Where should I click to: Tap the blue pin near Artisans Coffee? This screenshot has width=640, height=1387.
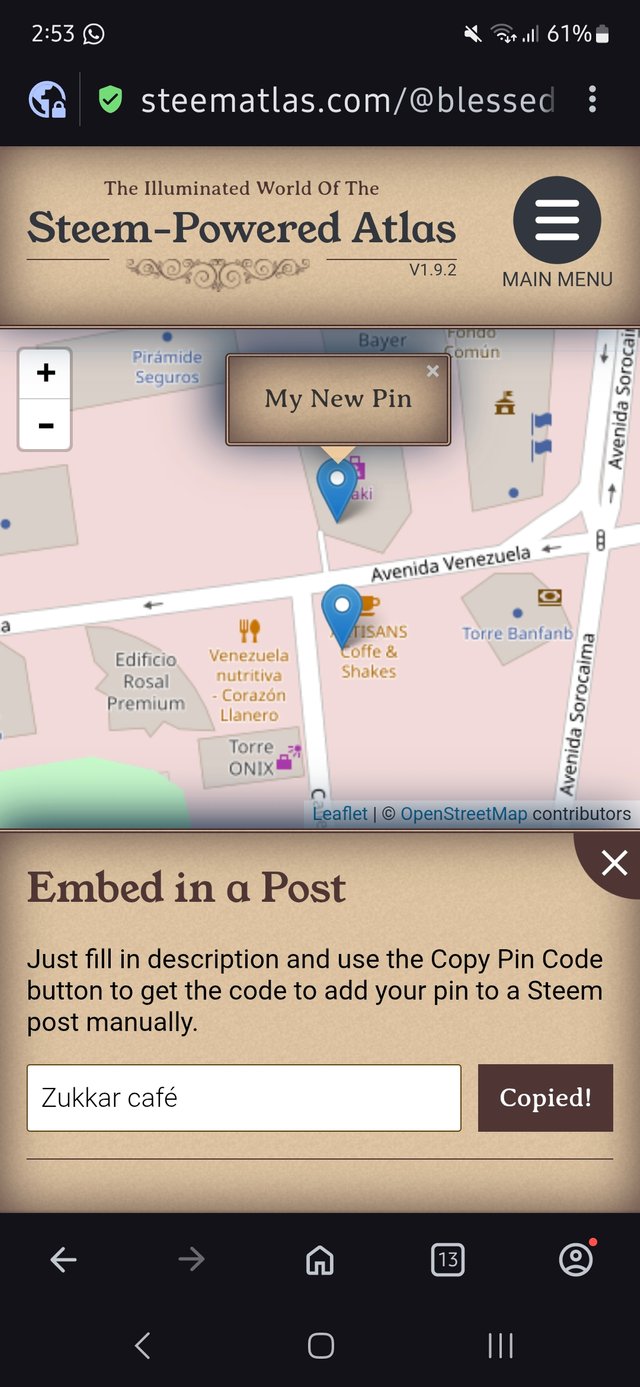[342, 612]
